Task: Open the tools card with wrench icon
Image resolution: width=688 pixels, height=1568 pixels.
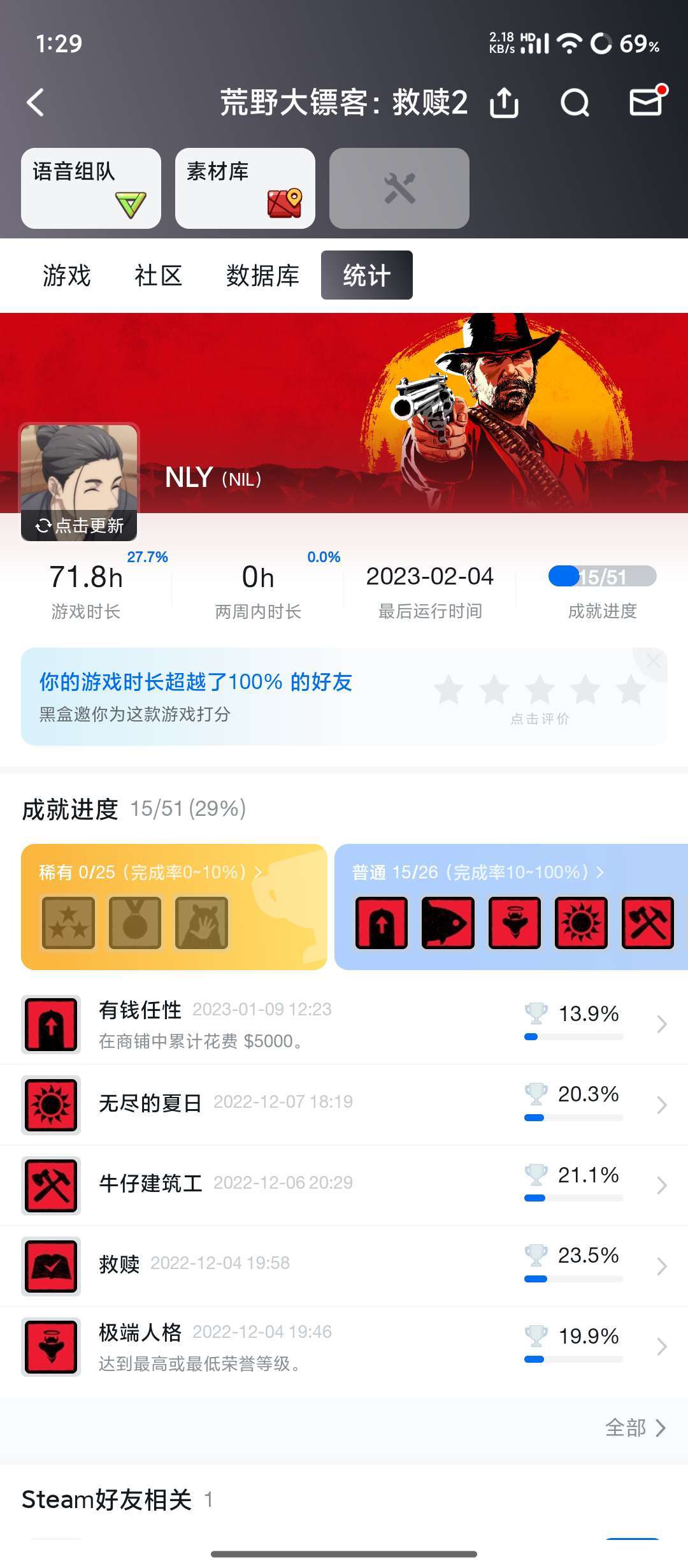Action: 399,188
